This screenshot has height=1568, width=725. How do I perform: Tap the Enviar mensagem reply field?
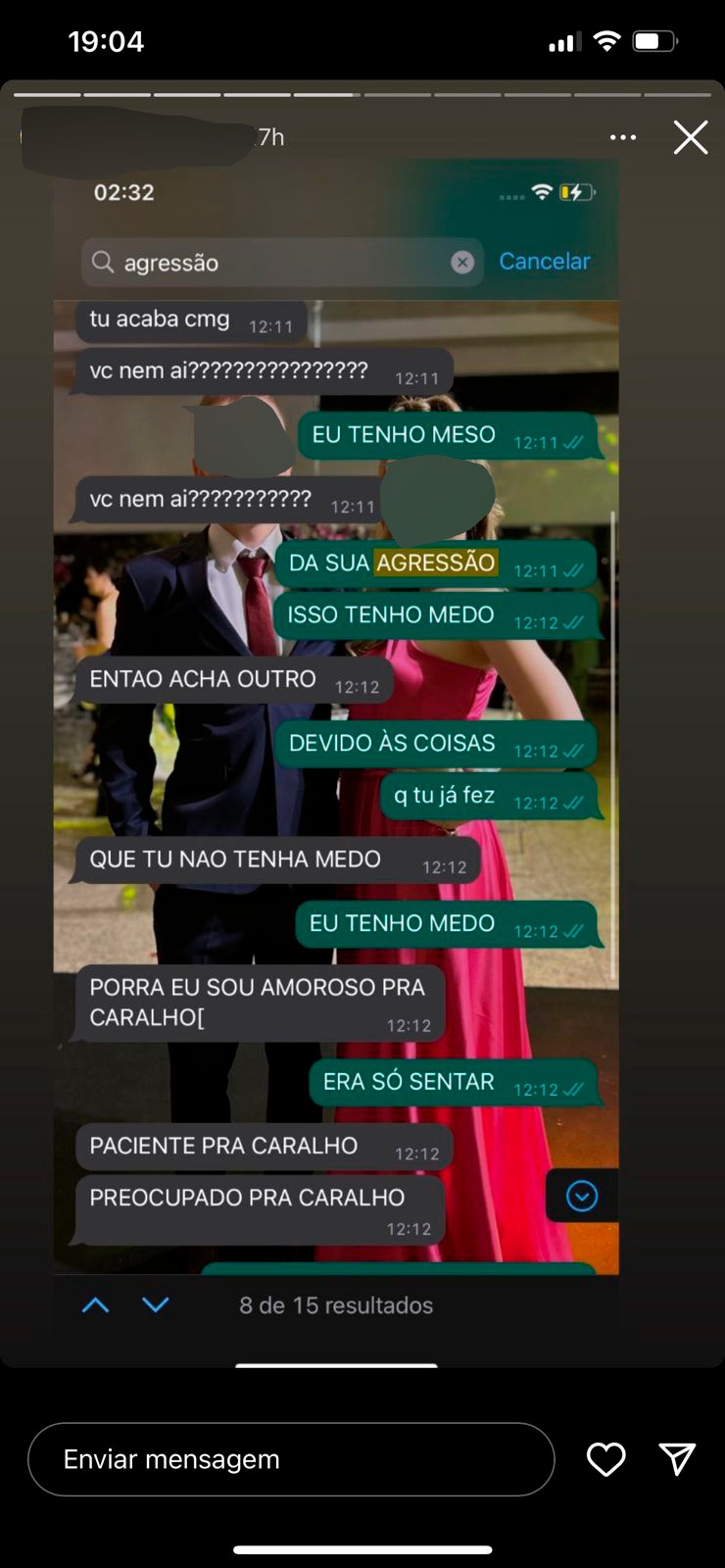291,1459
